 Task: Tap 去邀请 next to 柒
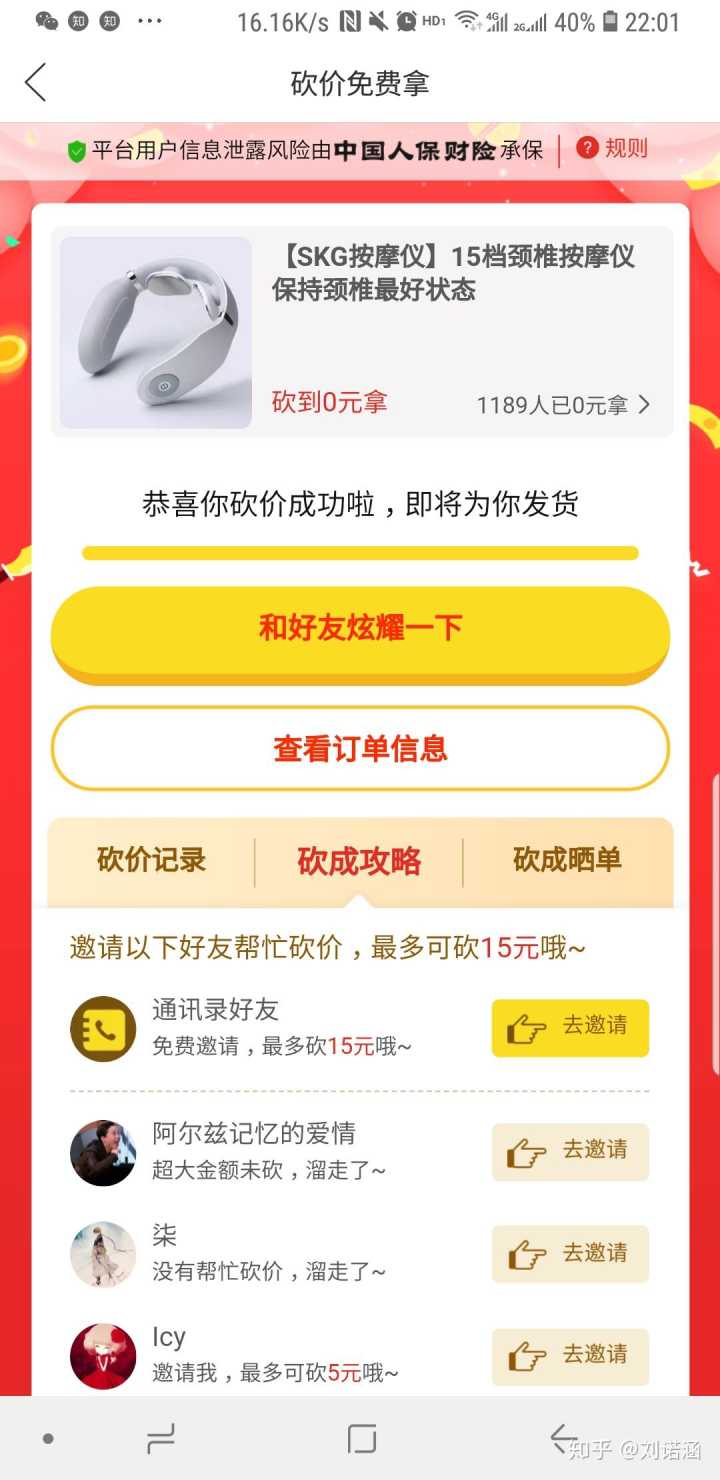click(570, 1254)
